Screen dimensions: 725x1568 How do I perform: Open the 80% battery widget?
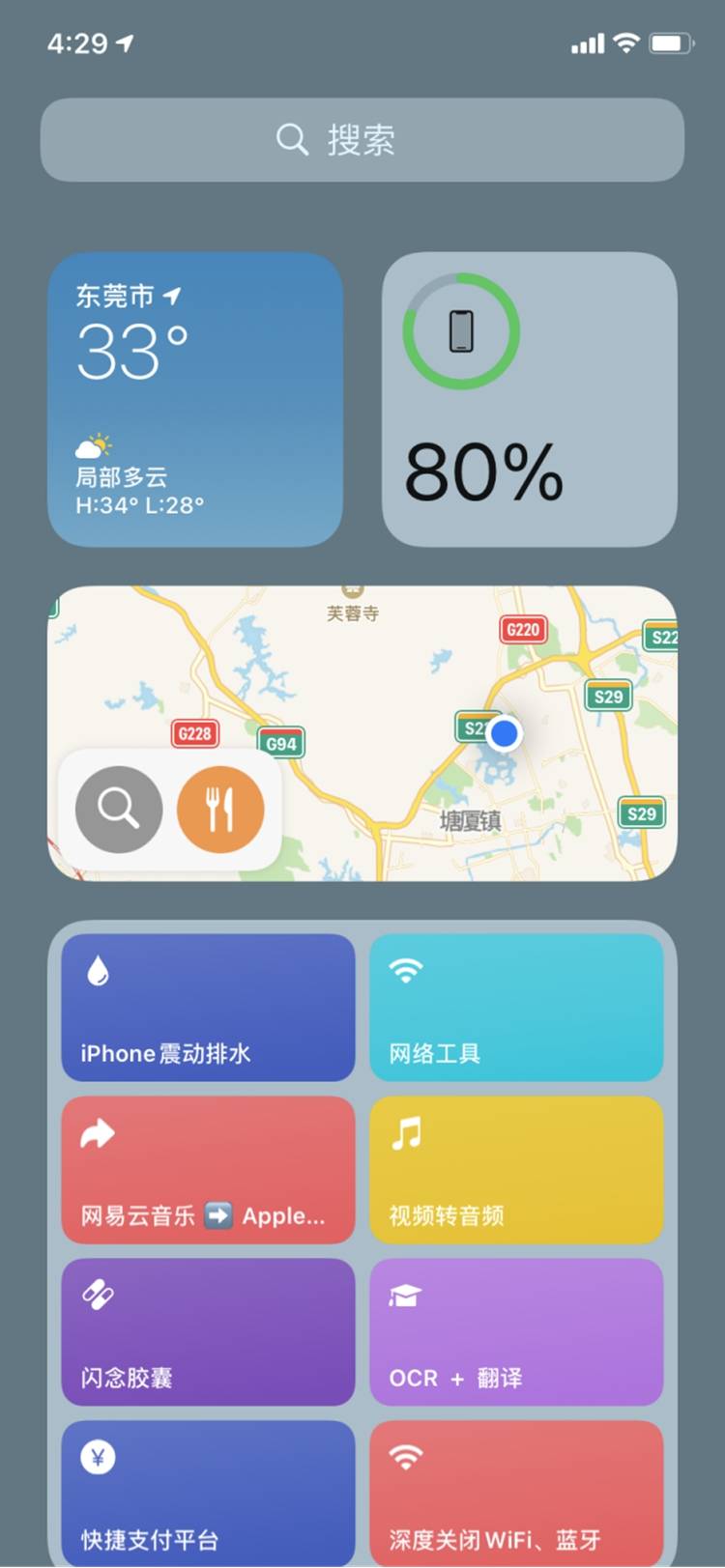pos(529,399)
